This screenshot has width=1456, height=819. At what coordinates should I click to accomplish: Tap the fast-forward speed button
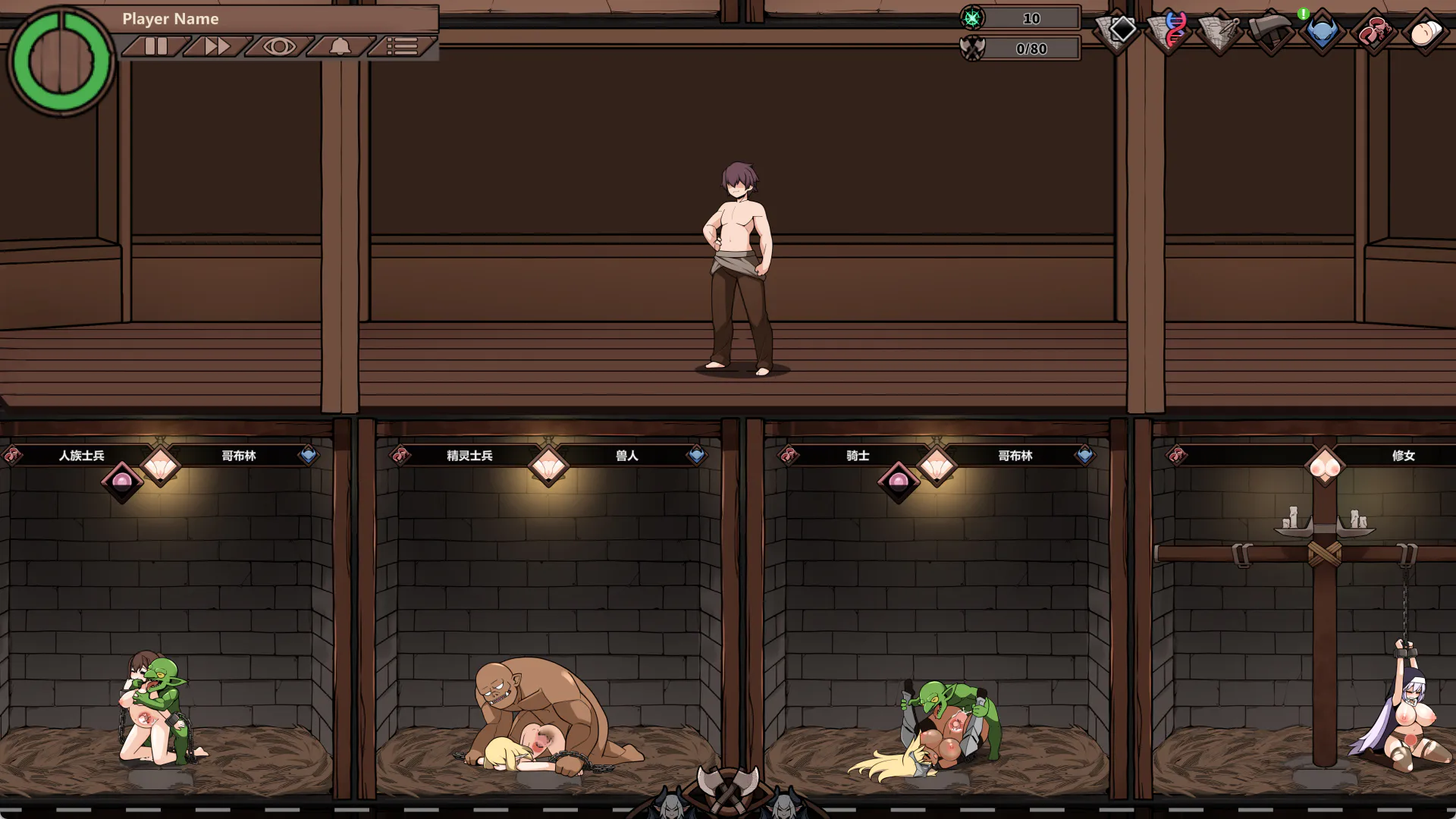tap(217, 46)
